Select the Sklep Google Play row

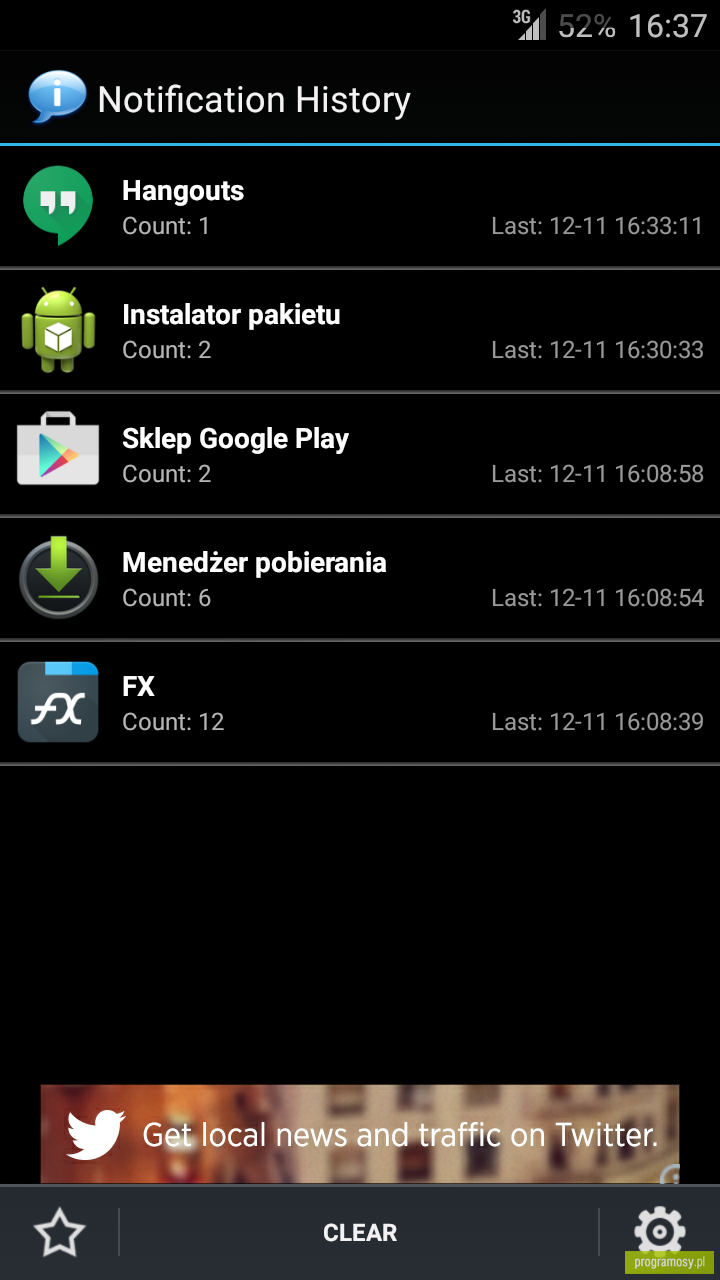pos(360,455)
